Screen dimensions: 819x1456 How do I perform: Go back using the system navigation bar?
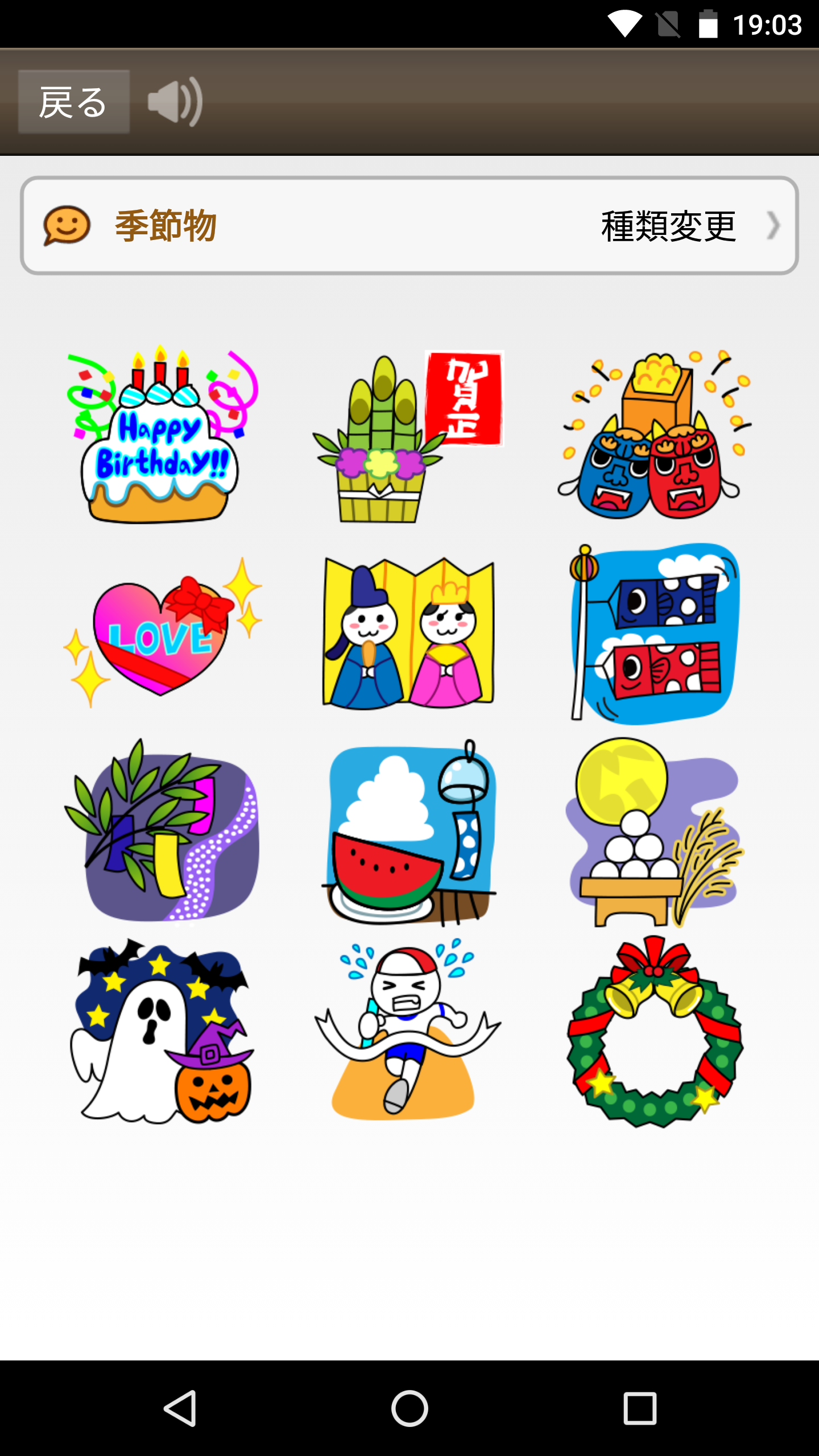pyautogui.click(x=180, y=1408)
